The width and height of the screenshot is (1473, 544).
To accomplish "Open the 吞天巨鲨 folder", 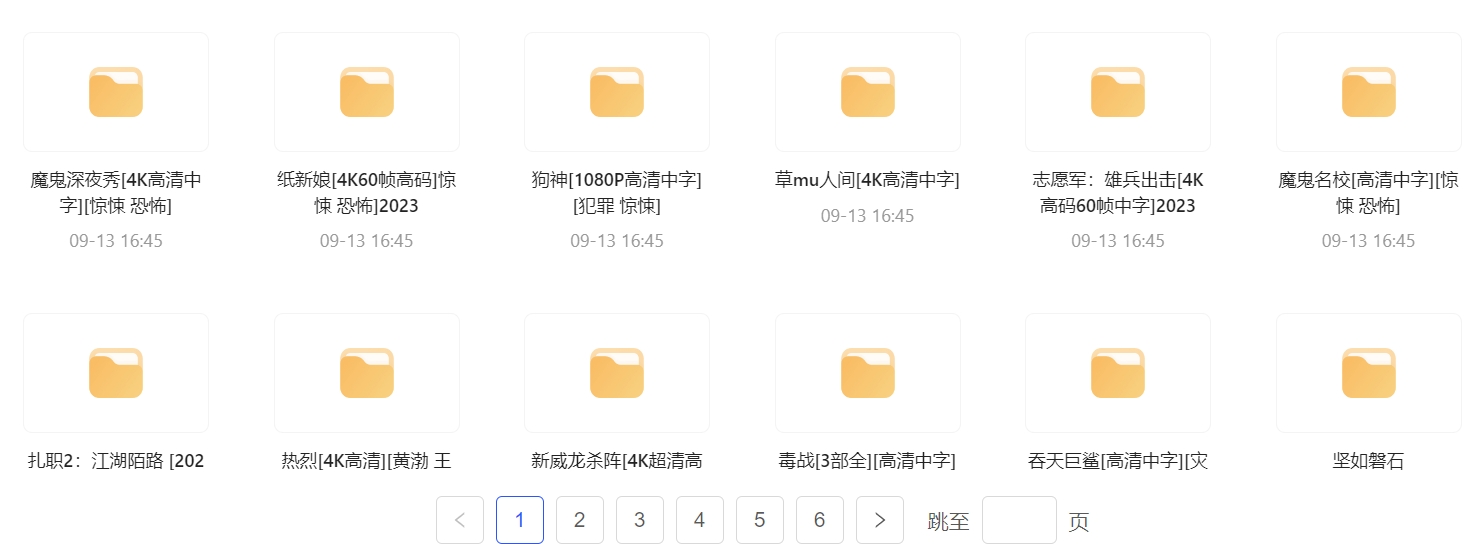I will (x=1118, y=373).
